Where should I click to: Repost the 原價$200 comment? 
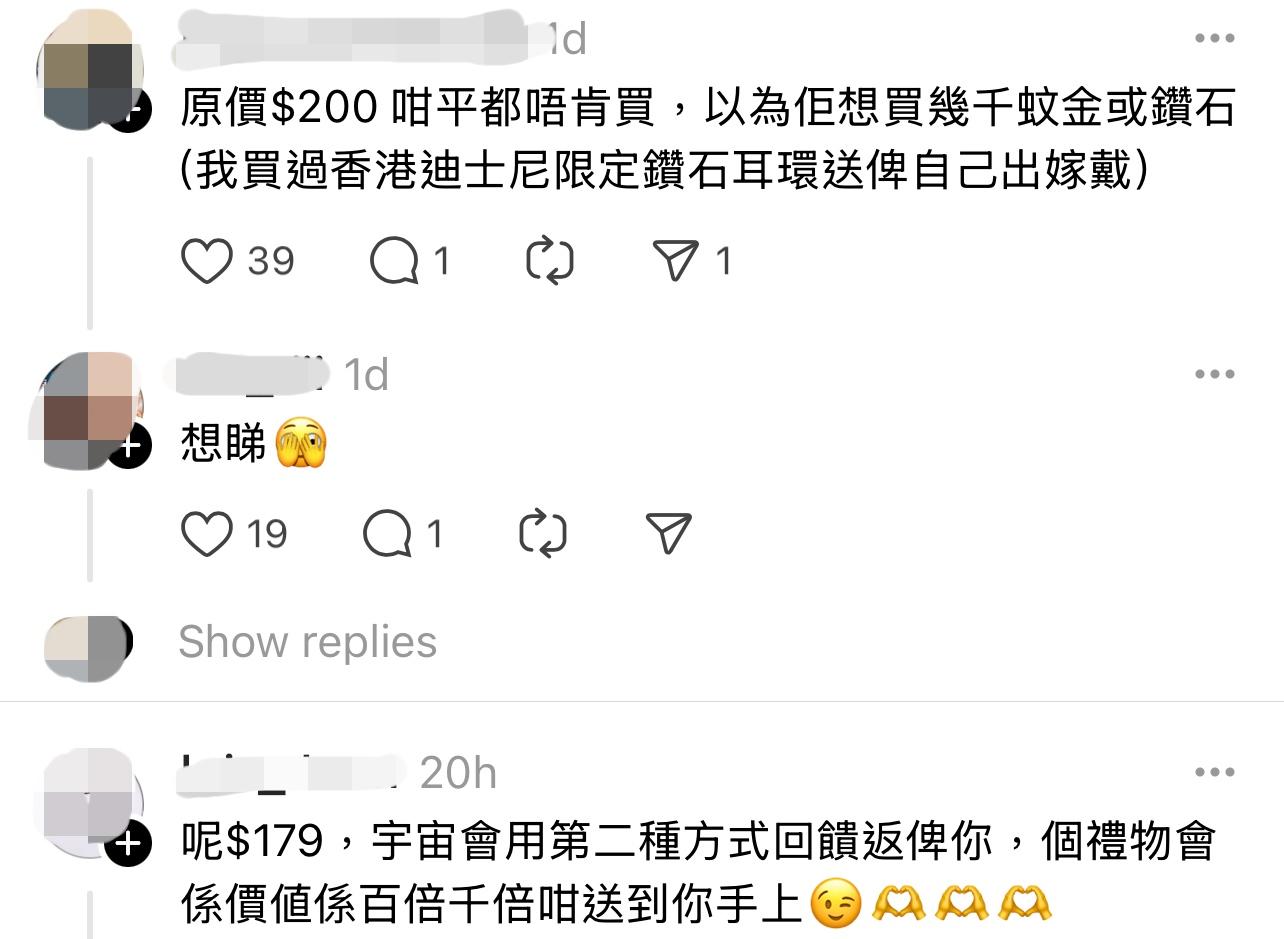(x=550, y=261)
